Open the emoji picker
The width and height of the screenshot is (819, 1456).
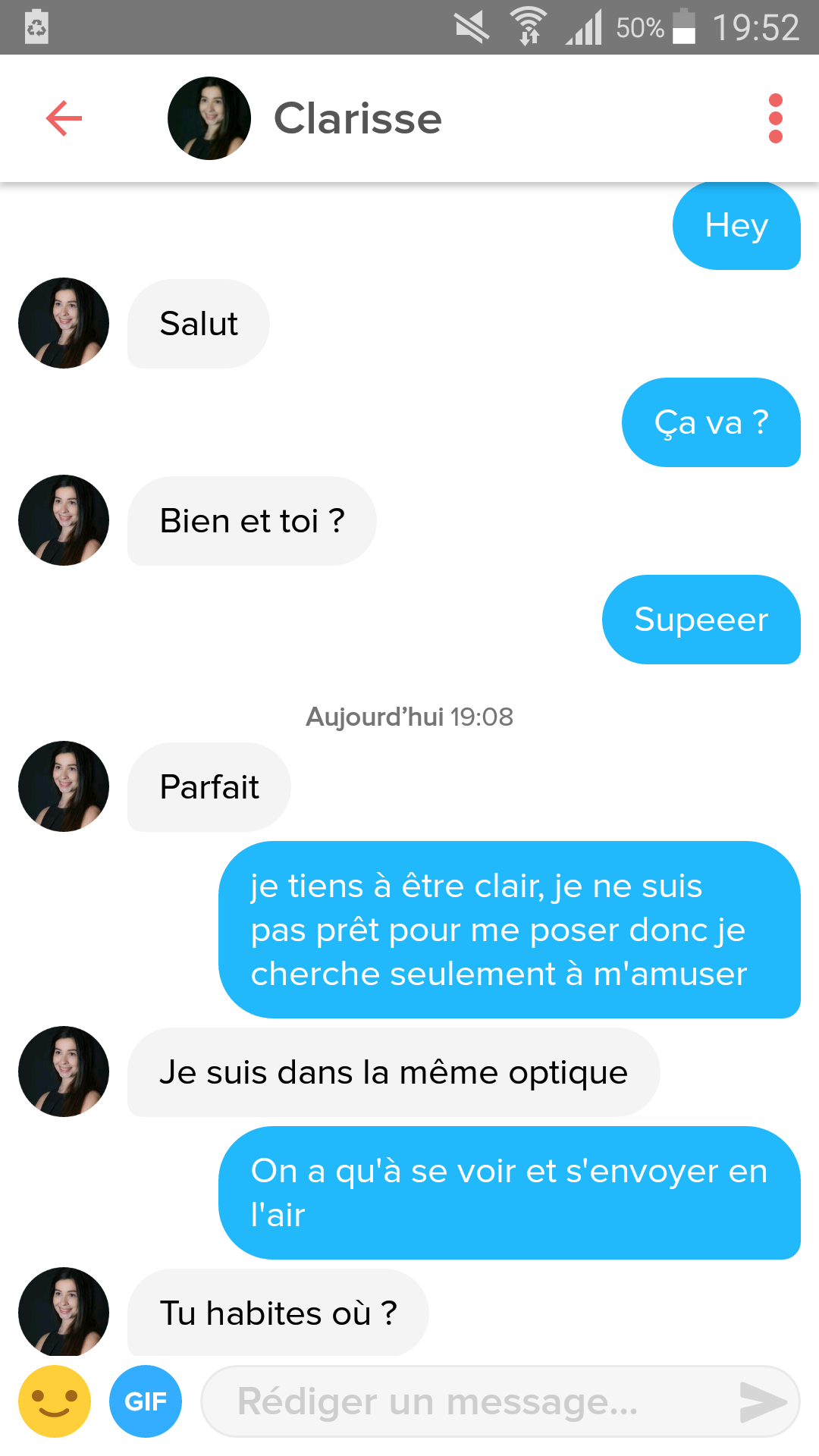pos(55,1401)
